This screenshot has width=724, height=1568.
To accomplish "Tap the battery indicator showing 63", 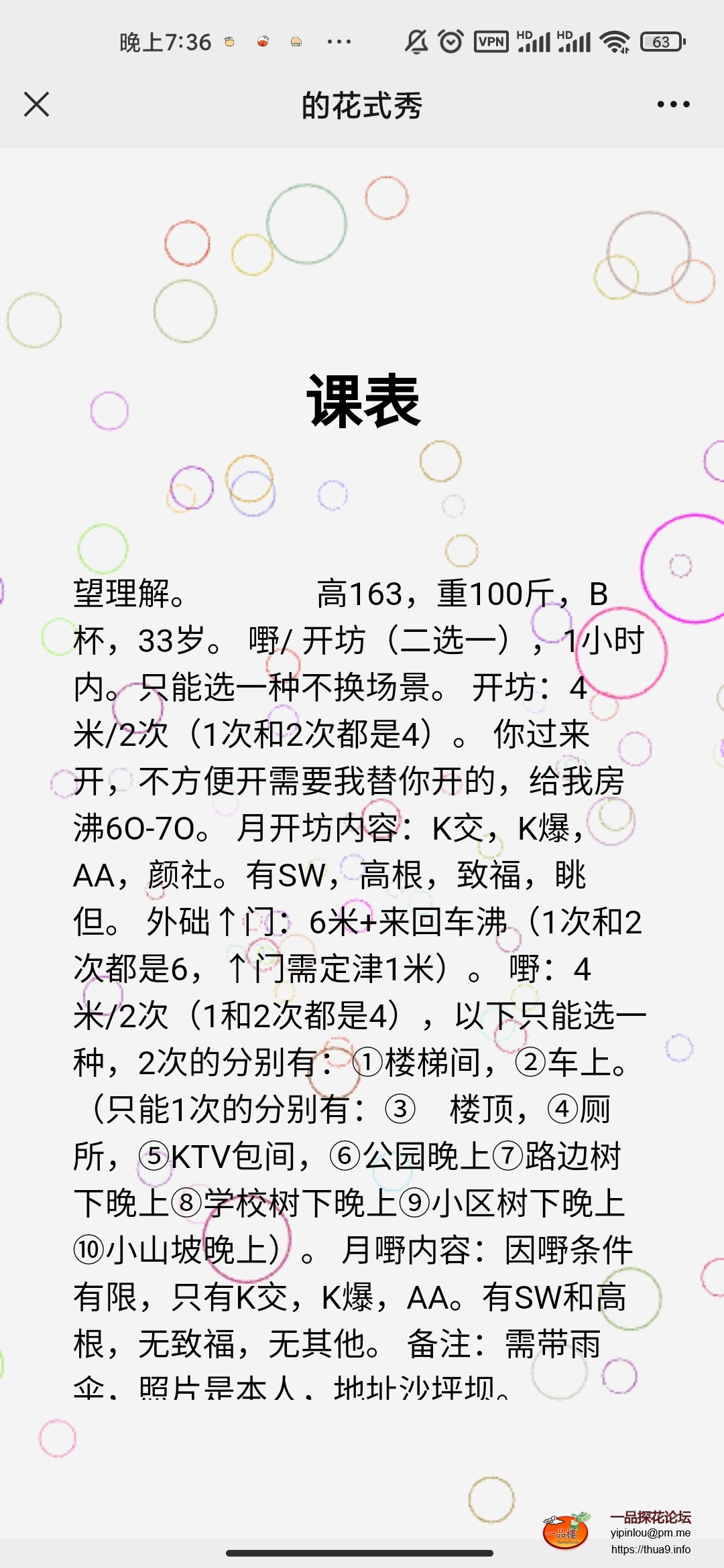I will pos(660,42).
